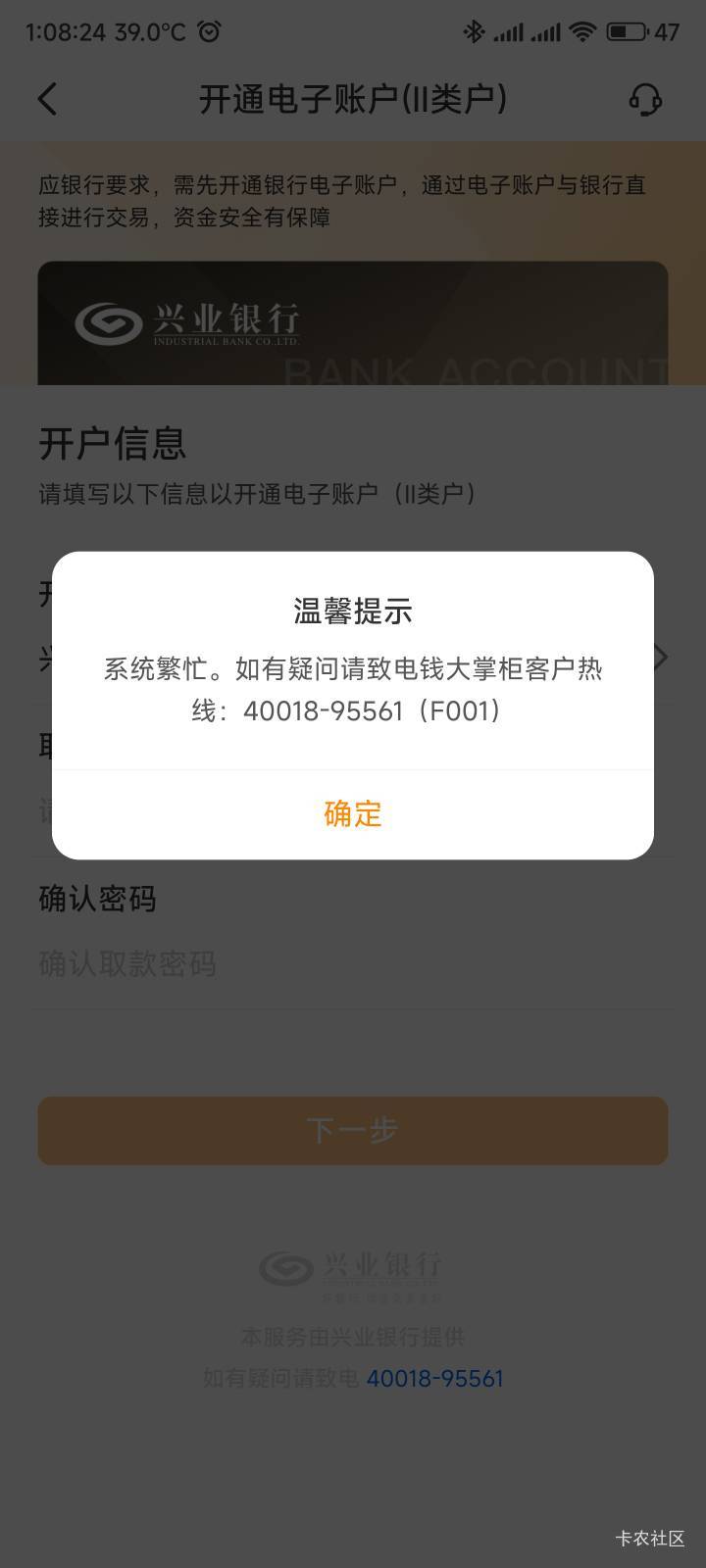Open the customer service headset icon
Viewport: 706px width, 1568px height.
[x=645, y=99]
